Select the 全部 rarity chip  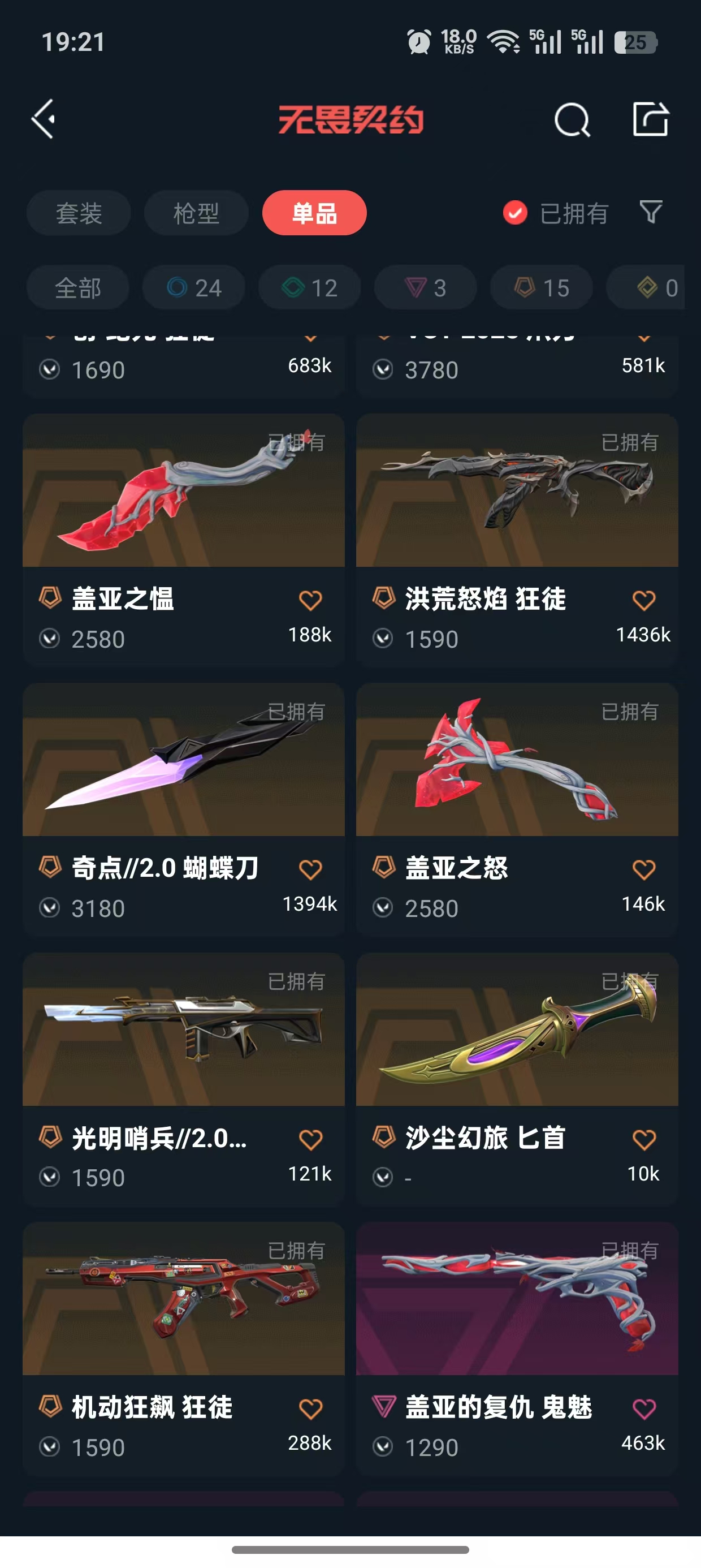77,287
